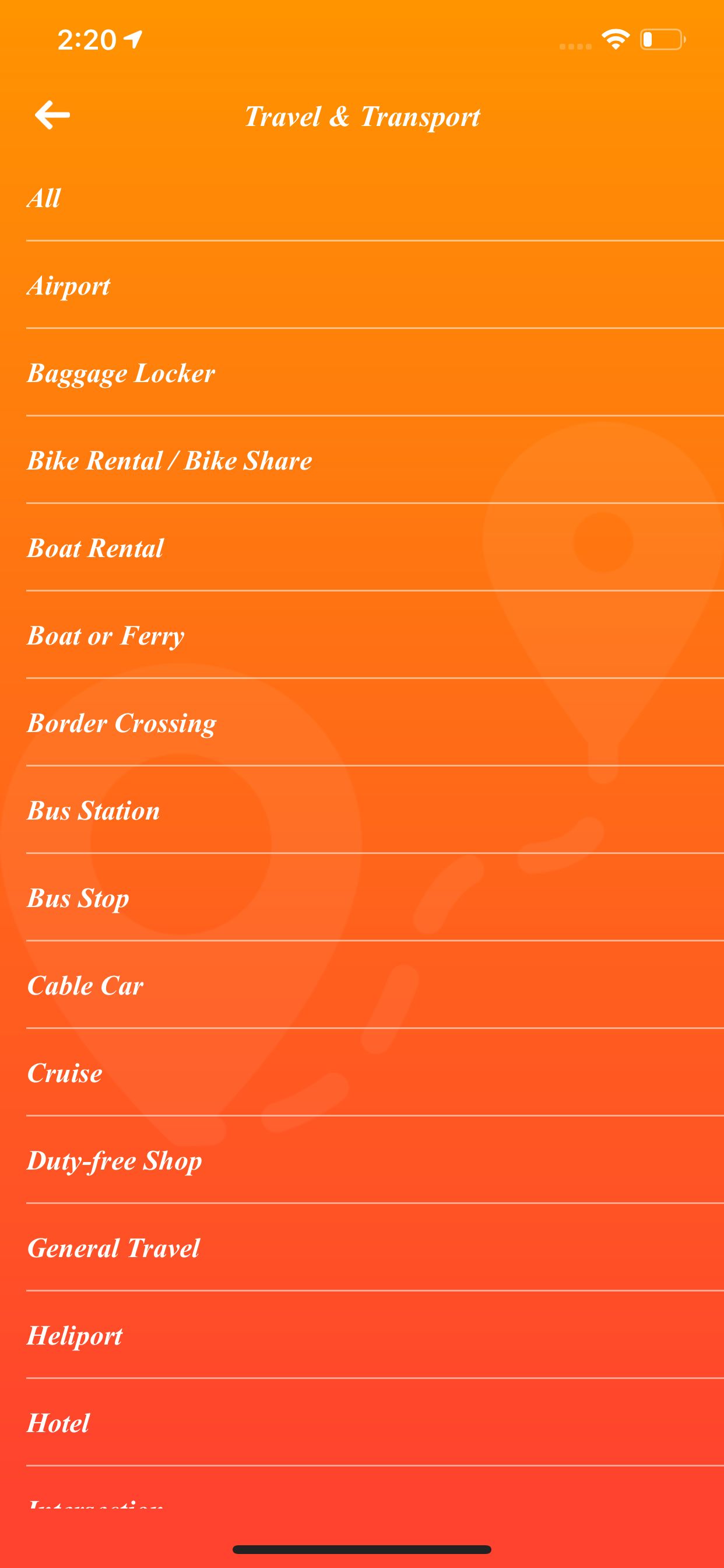Go back using the arrow icon
The image size is (724, 1568).
52,116
